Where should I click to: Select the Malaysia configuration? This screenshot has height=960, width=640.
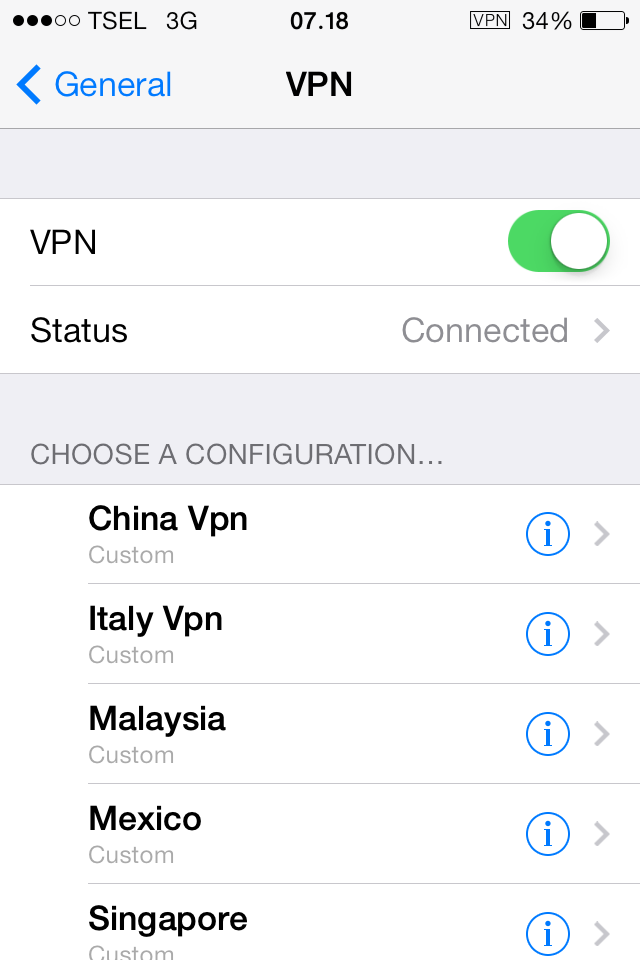point(157,733)
